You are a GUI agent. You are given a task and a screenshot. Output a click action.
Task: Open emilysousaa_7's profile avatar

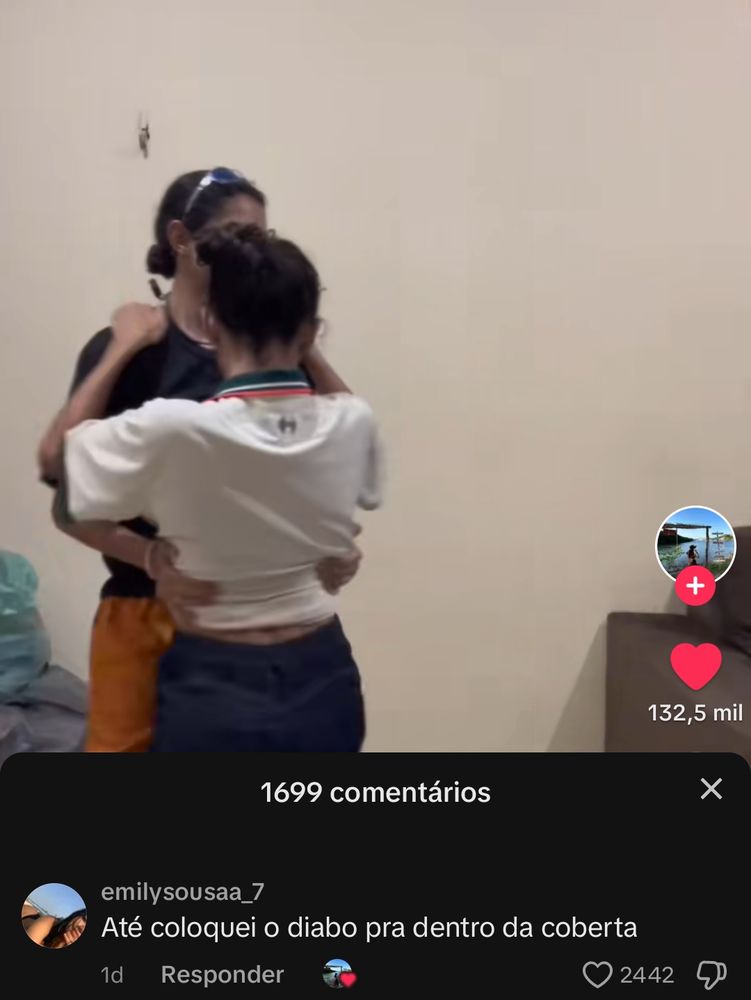[54, 915]
